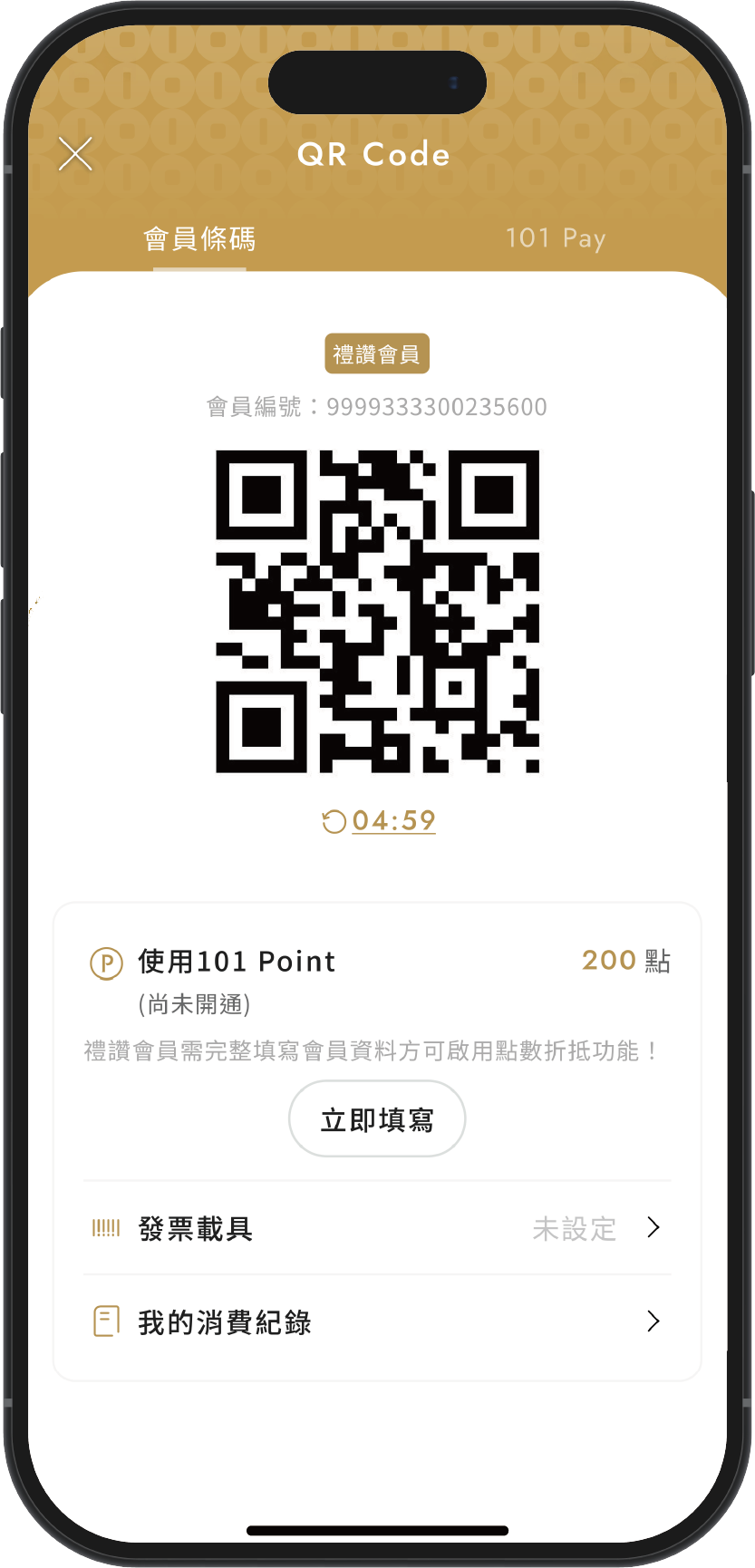Close the QR Code screen
The image size is (755, 1568).
(x=75, y=154)
